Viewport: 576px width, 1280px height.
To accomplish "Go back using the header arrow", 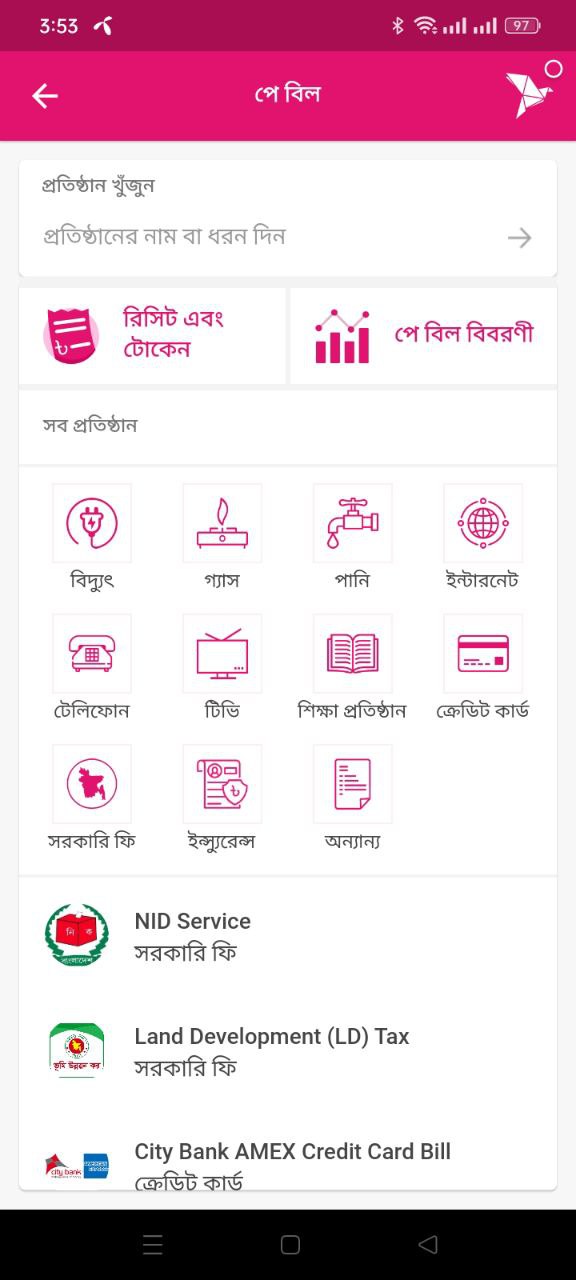I will coord(45,96).
